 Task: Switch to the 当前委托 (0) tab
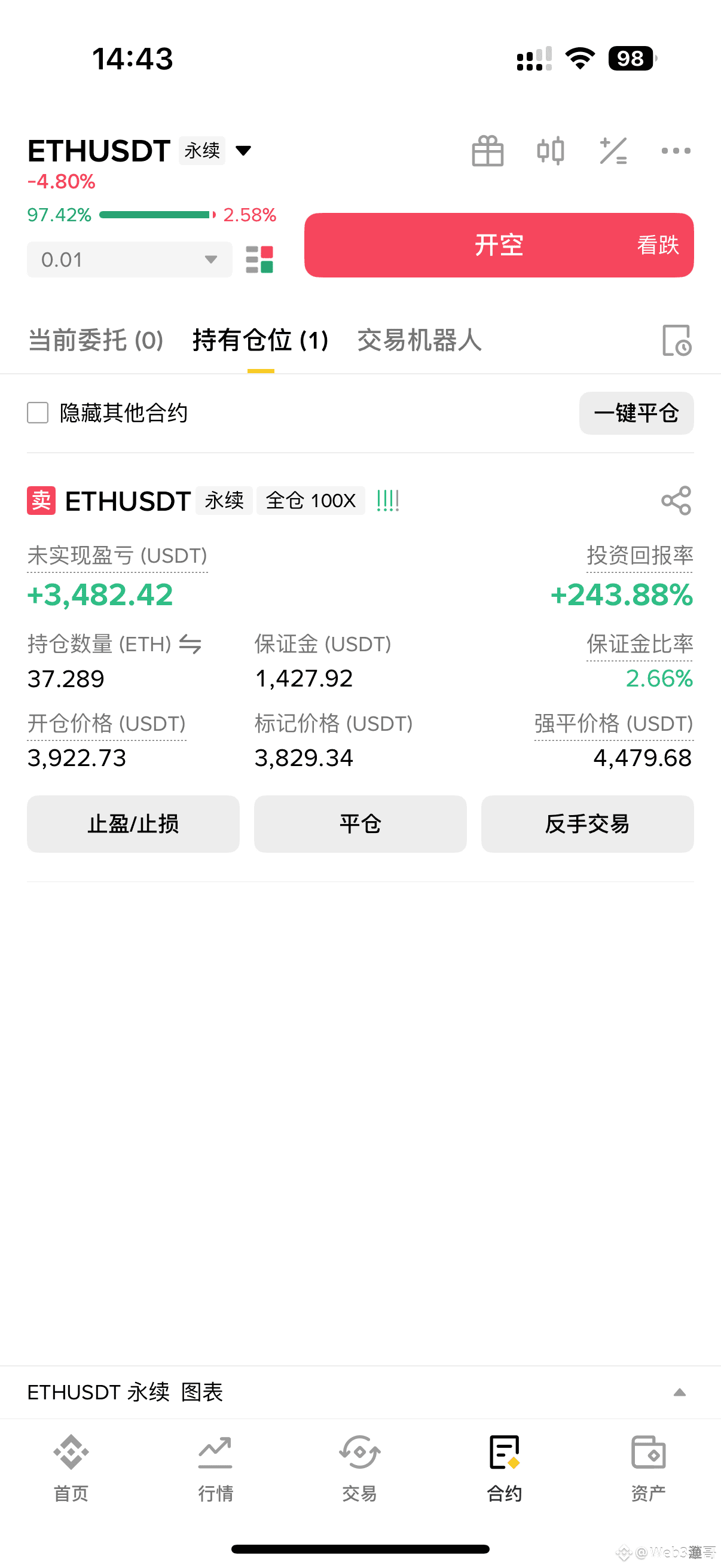[x=96, y=340]
